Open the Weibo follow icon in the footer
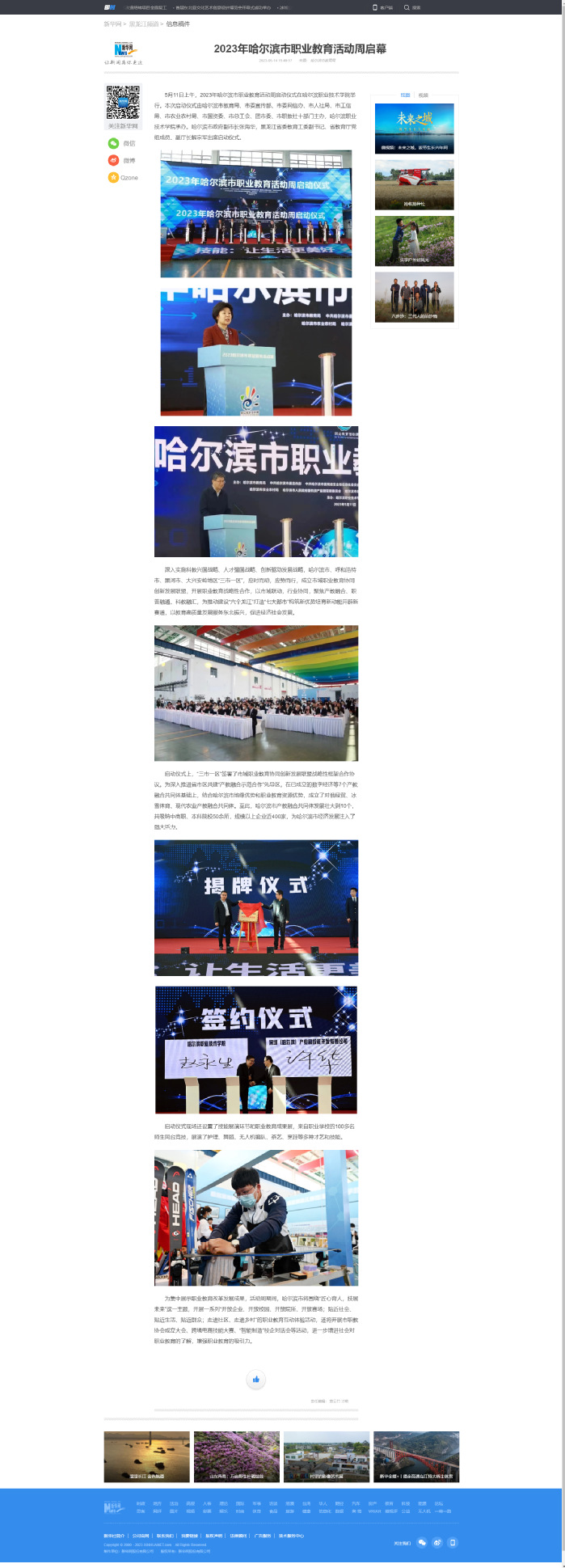 point(437,1542)
